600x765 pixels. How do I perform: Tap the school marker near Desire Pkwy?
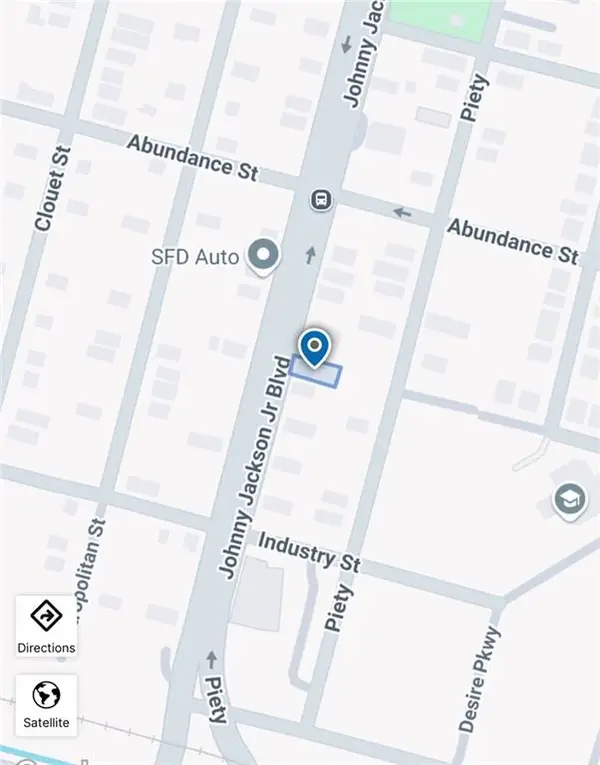[570, 500]
